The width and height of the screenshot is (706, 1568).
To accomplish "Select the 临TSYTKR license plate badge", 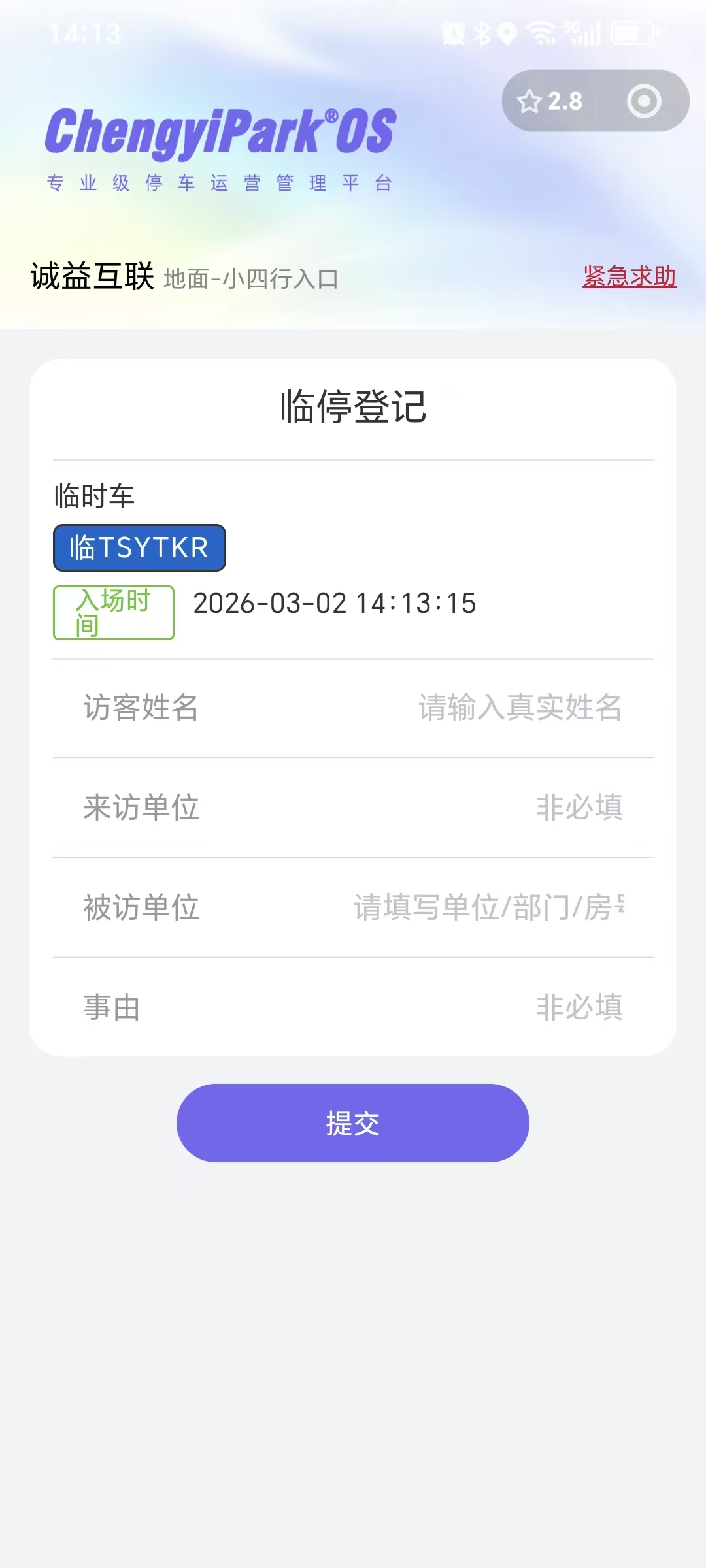I will tap(139, 547).
